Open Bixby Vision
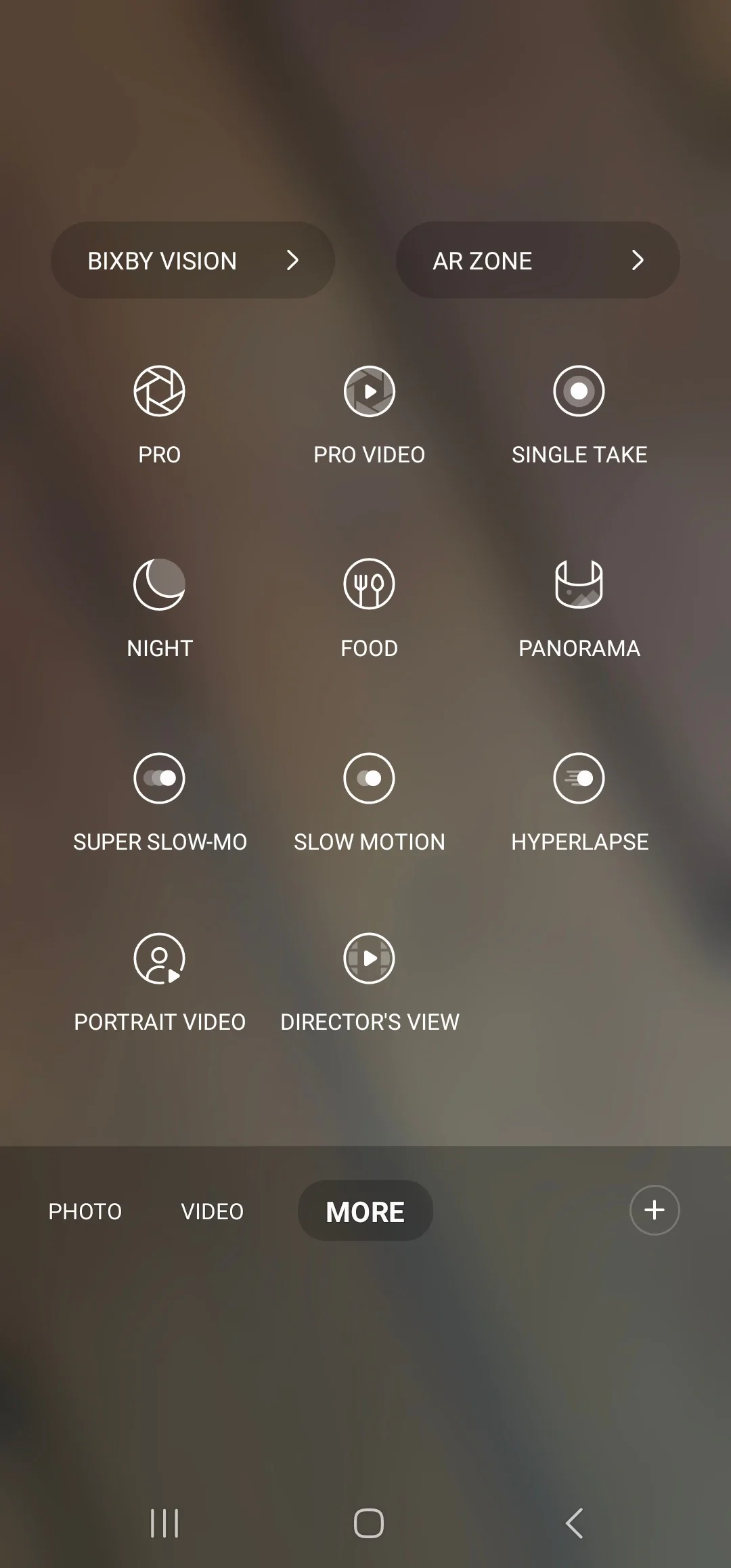The width and height of the screenshot is (731, 1568). 192,261
